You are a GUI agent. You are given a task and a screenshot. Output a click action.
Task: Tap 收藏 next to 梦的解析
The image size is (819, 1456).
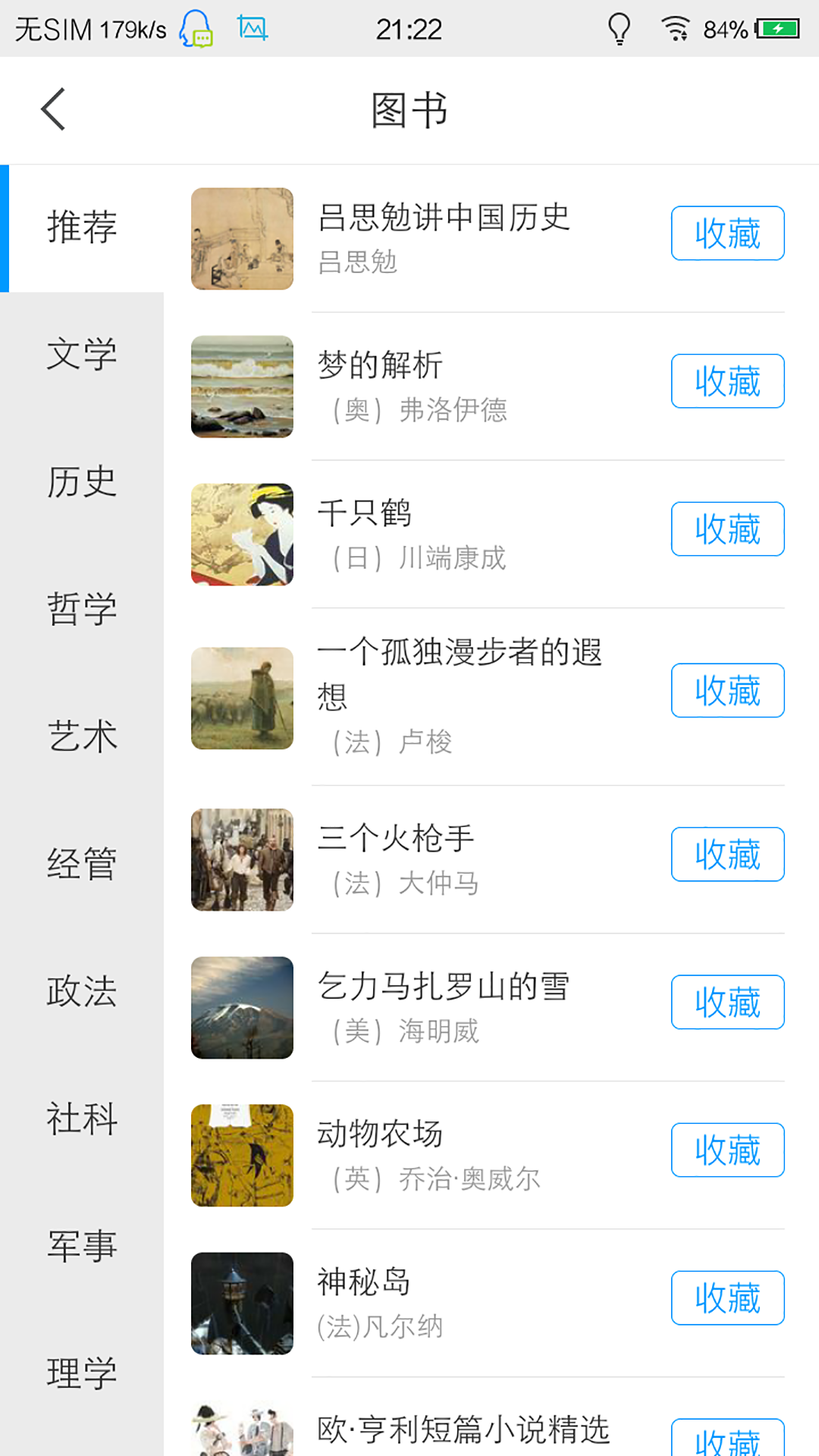click(x=727, y=381)
